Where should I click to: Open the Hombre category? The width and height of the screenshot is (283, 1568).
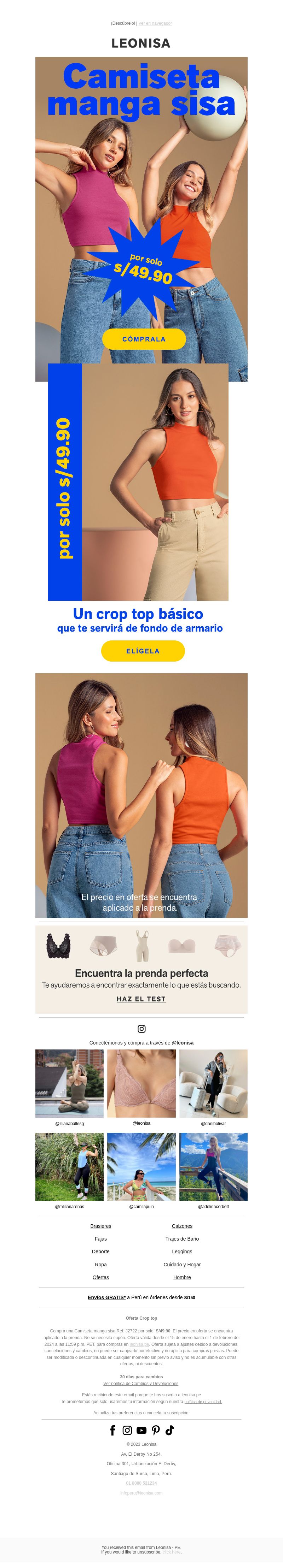[182, 1277]
